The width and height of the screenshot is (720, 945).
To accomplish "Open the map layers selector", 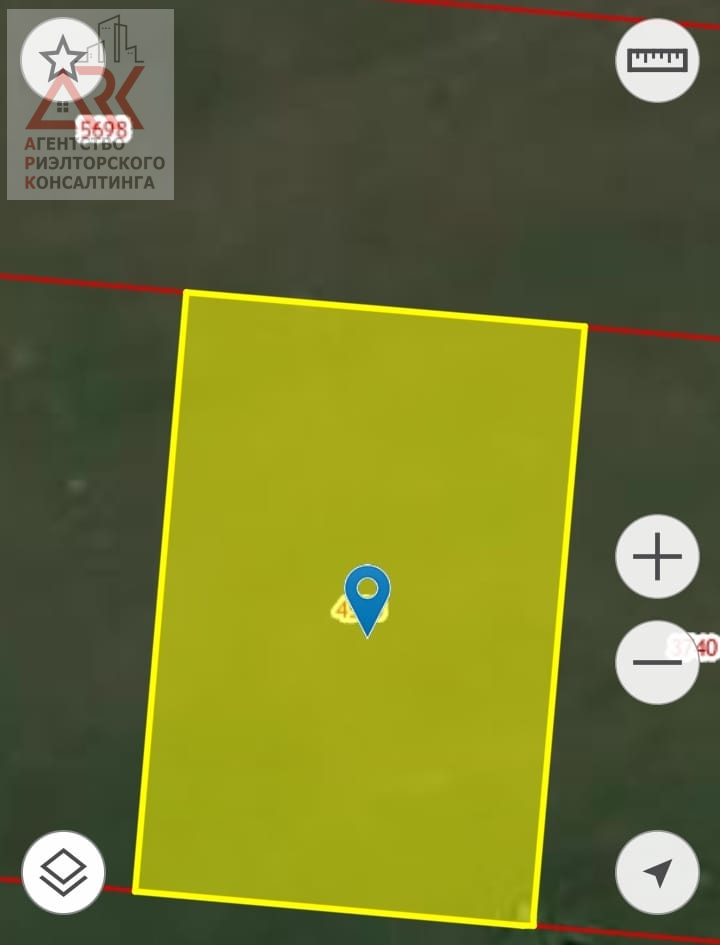I will coord(63,871).
